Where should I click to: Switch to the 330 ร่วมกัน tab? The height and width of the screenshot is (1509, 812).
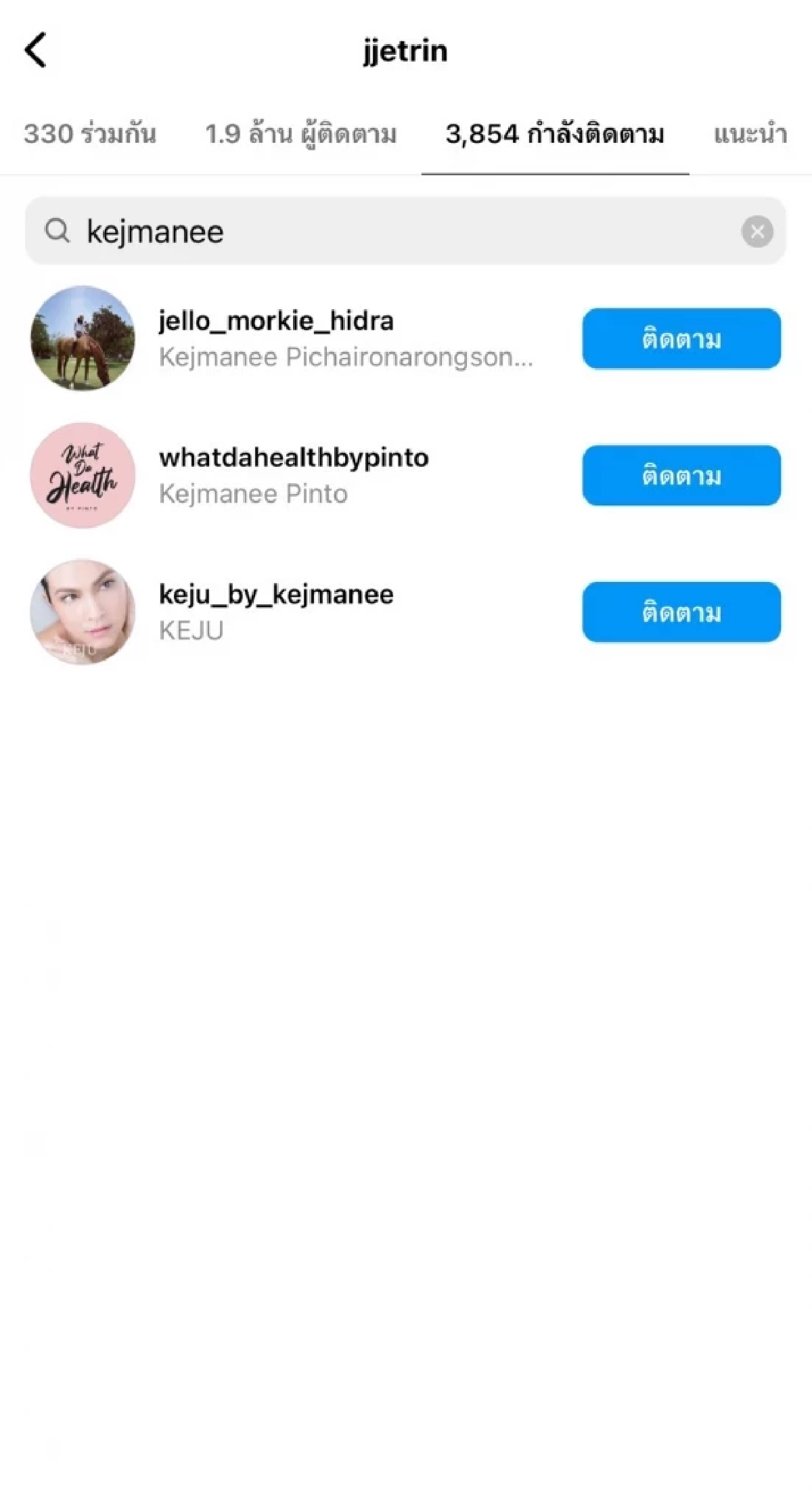(90, 134)
